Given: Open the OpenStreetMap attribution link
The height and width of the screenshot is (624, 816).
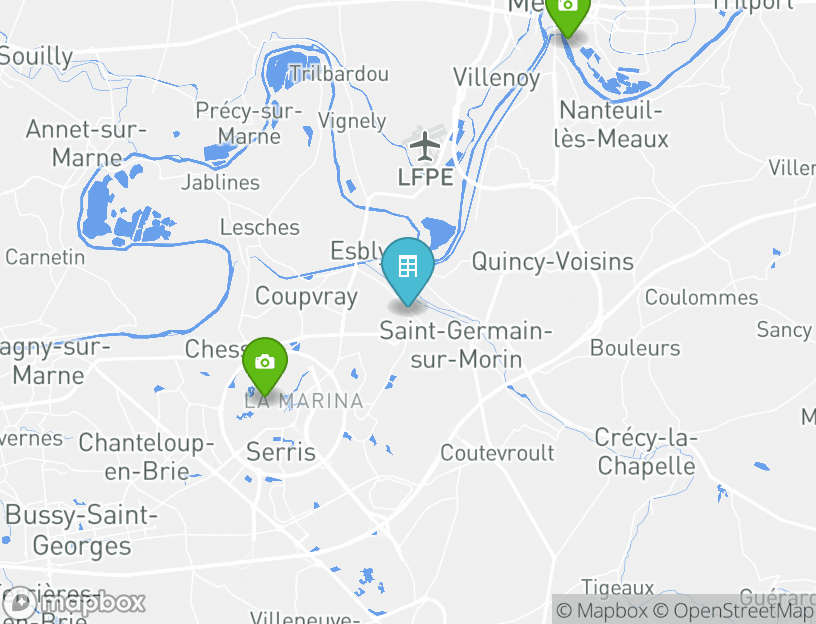Looking at the screenshot, I should point(734,610).
